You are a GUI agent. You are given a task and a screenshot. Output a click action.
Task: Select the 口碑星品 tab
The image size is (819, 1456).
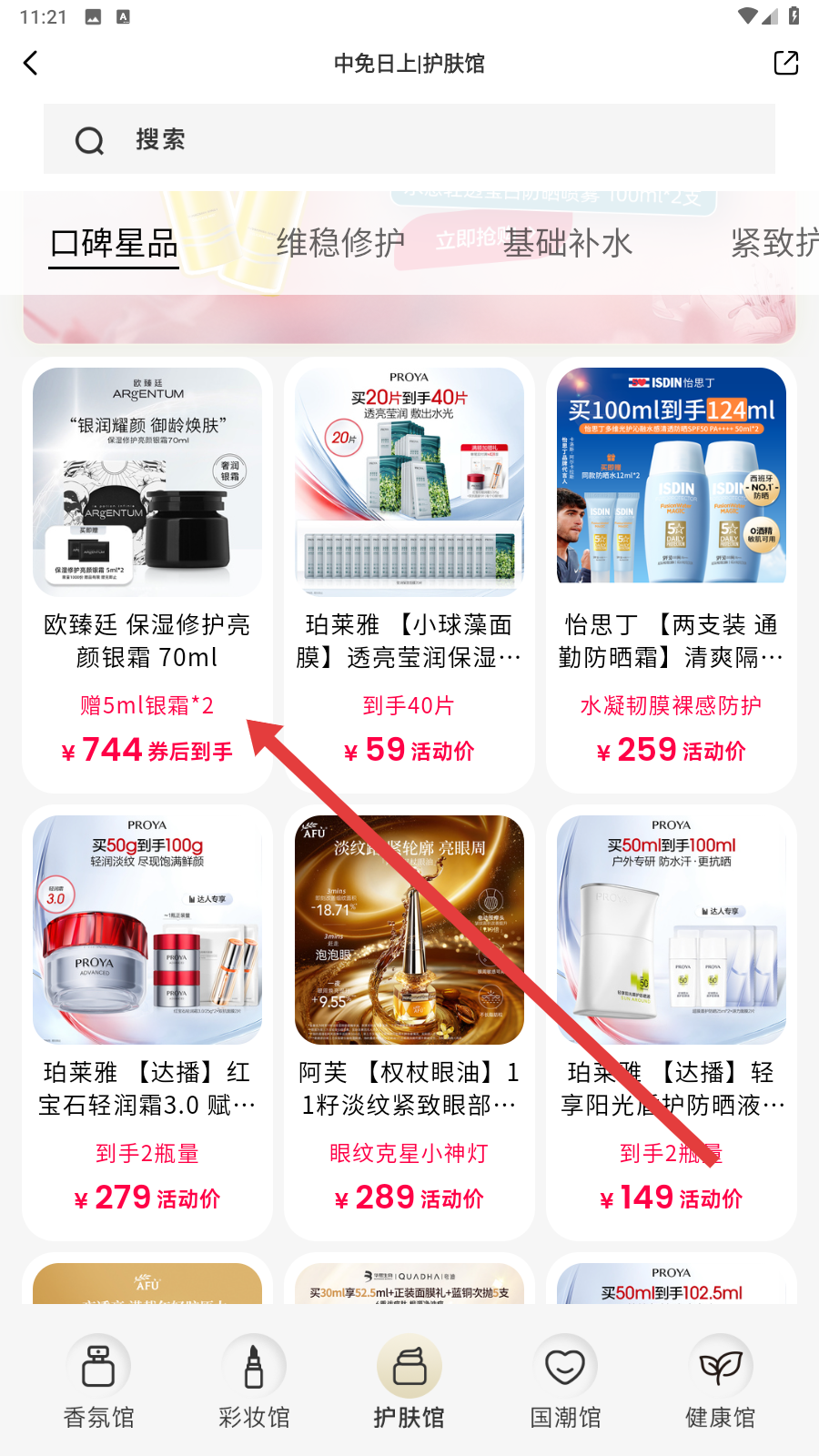pos(115,243)
